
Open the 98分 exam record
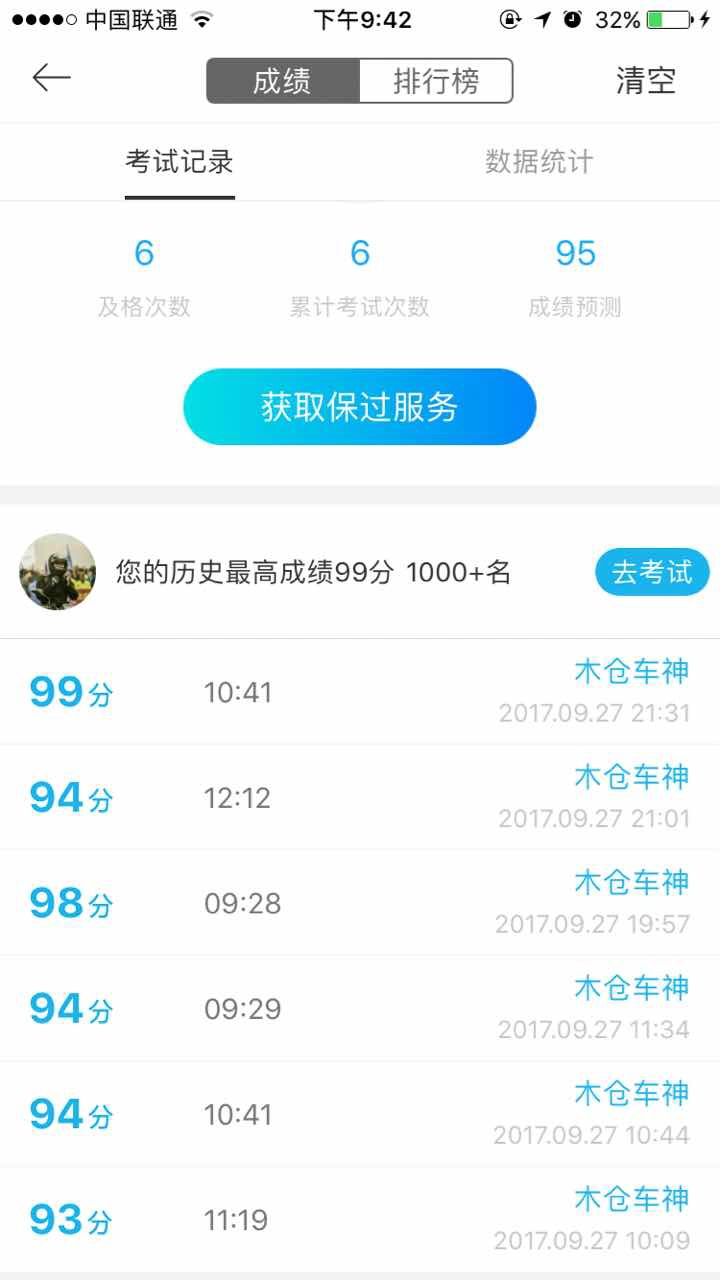360,903
